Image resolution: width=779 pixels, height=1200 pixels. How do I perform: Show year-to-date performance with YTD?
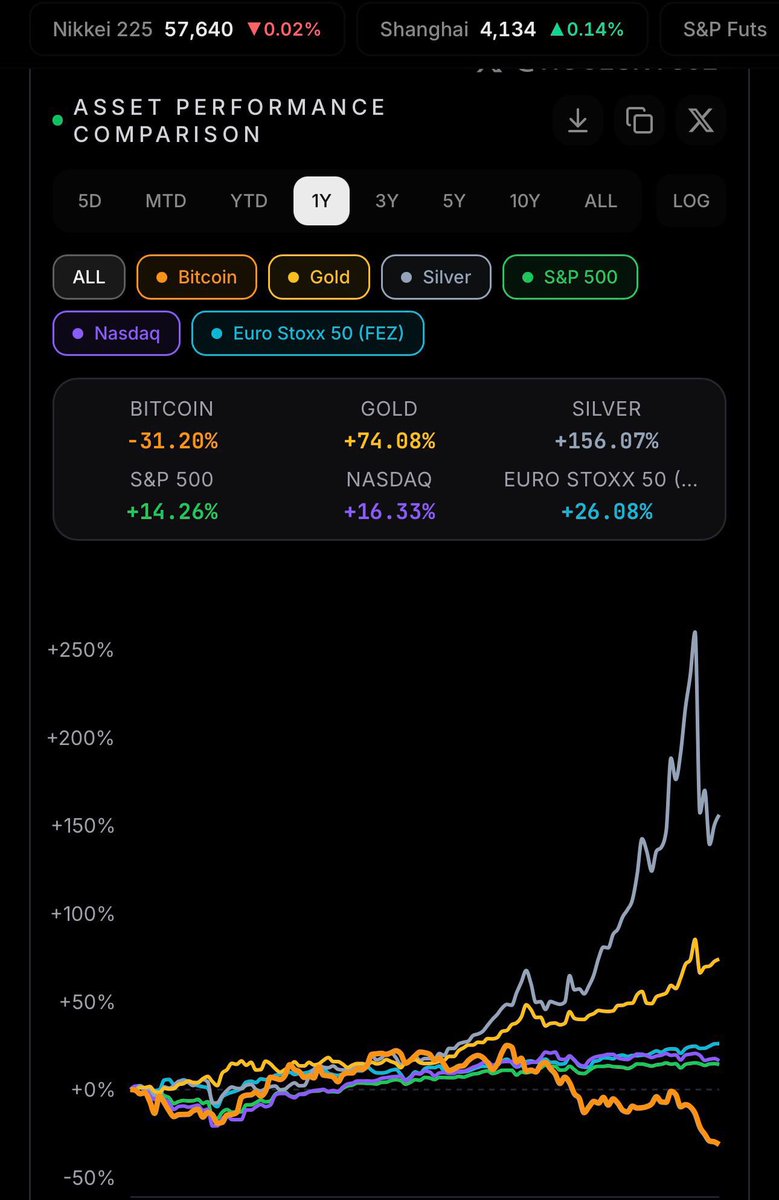pos(249,201)
